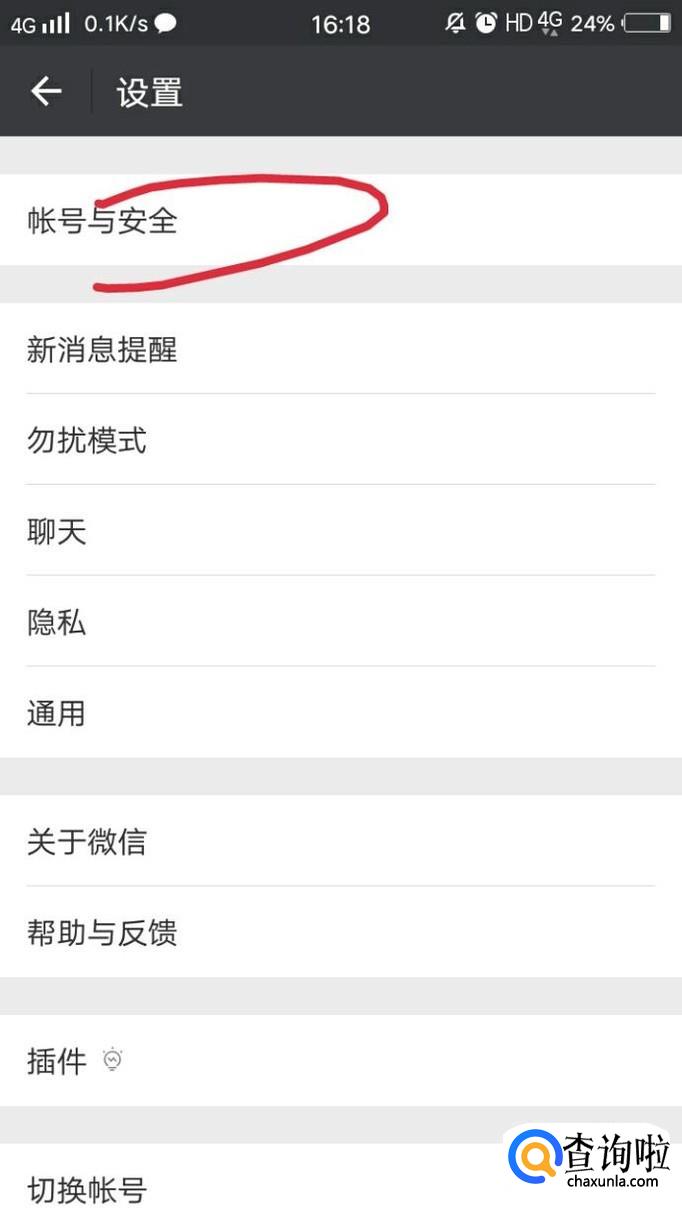Open 隐私 settings
682x1212 pixels.
[341, 622]
